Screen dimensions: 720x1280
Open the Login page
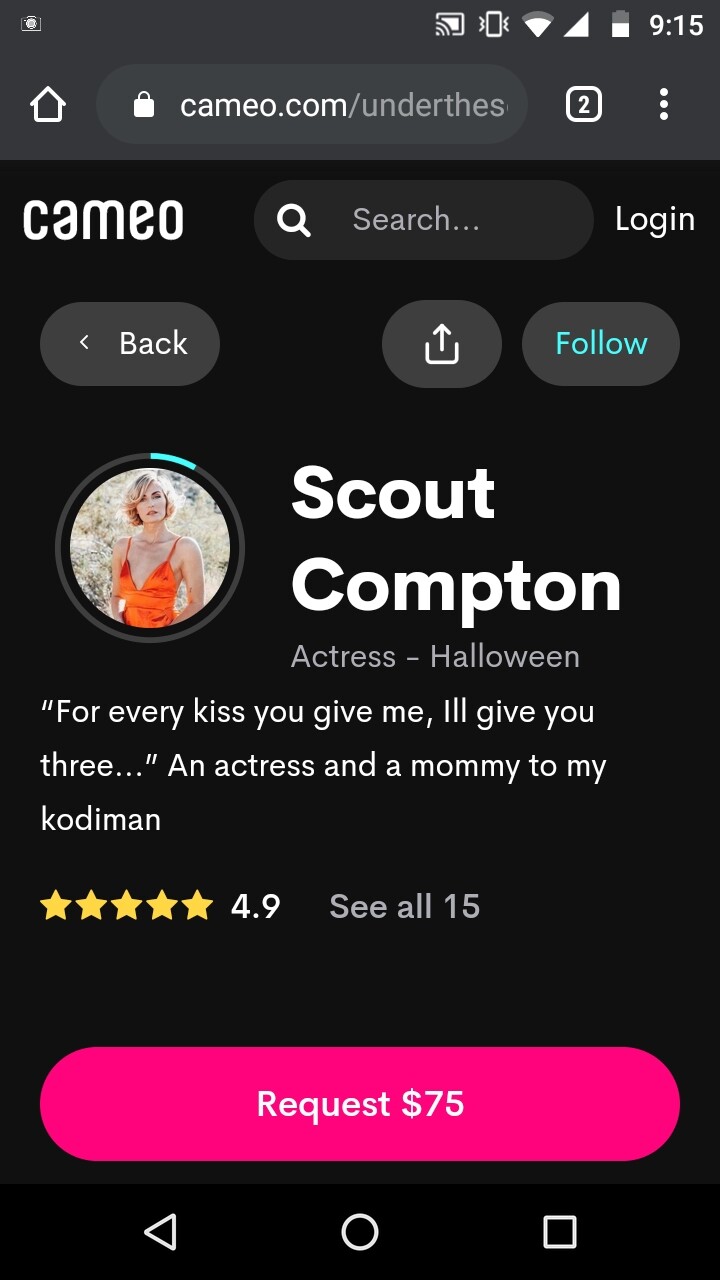pos(654,220)
